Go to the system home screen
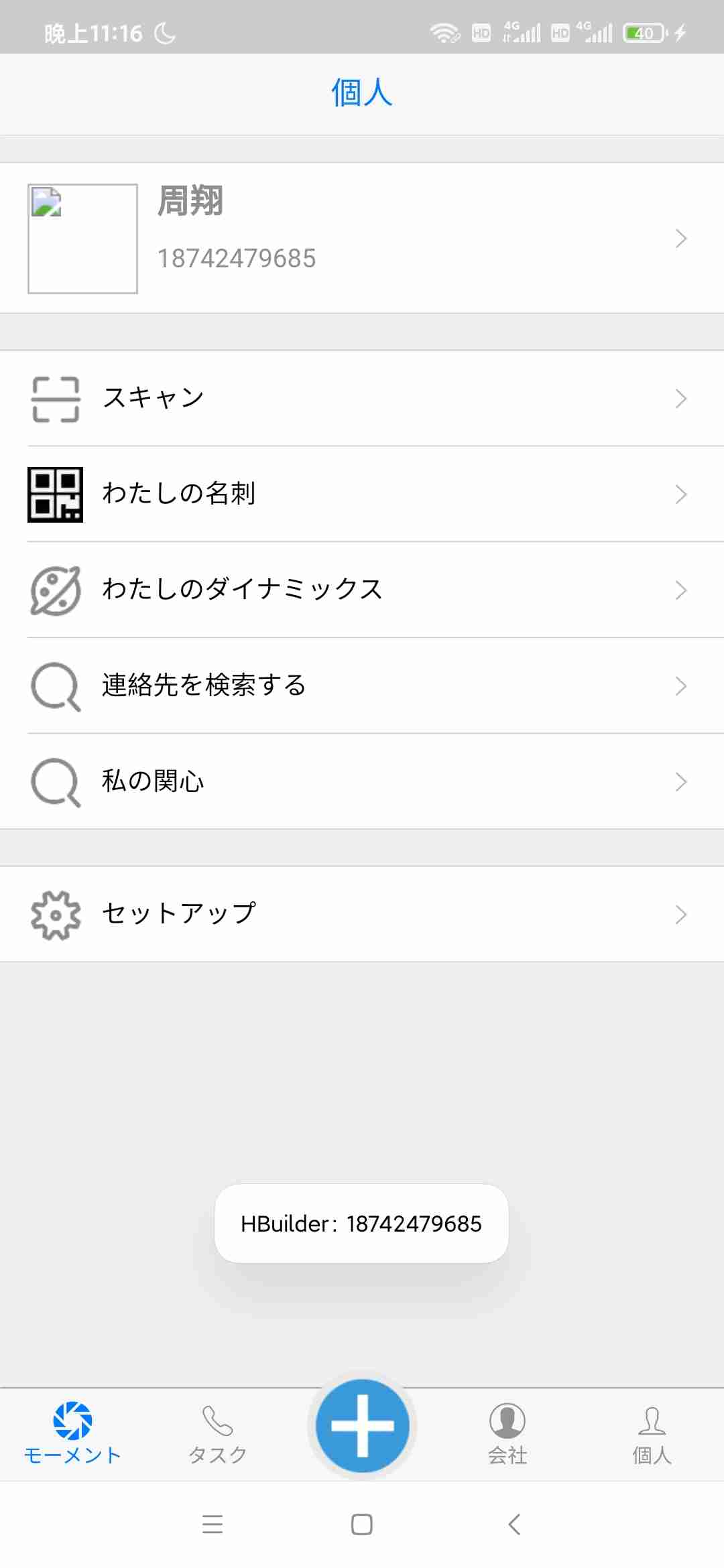 pos(362,1524)
